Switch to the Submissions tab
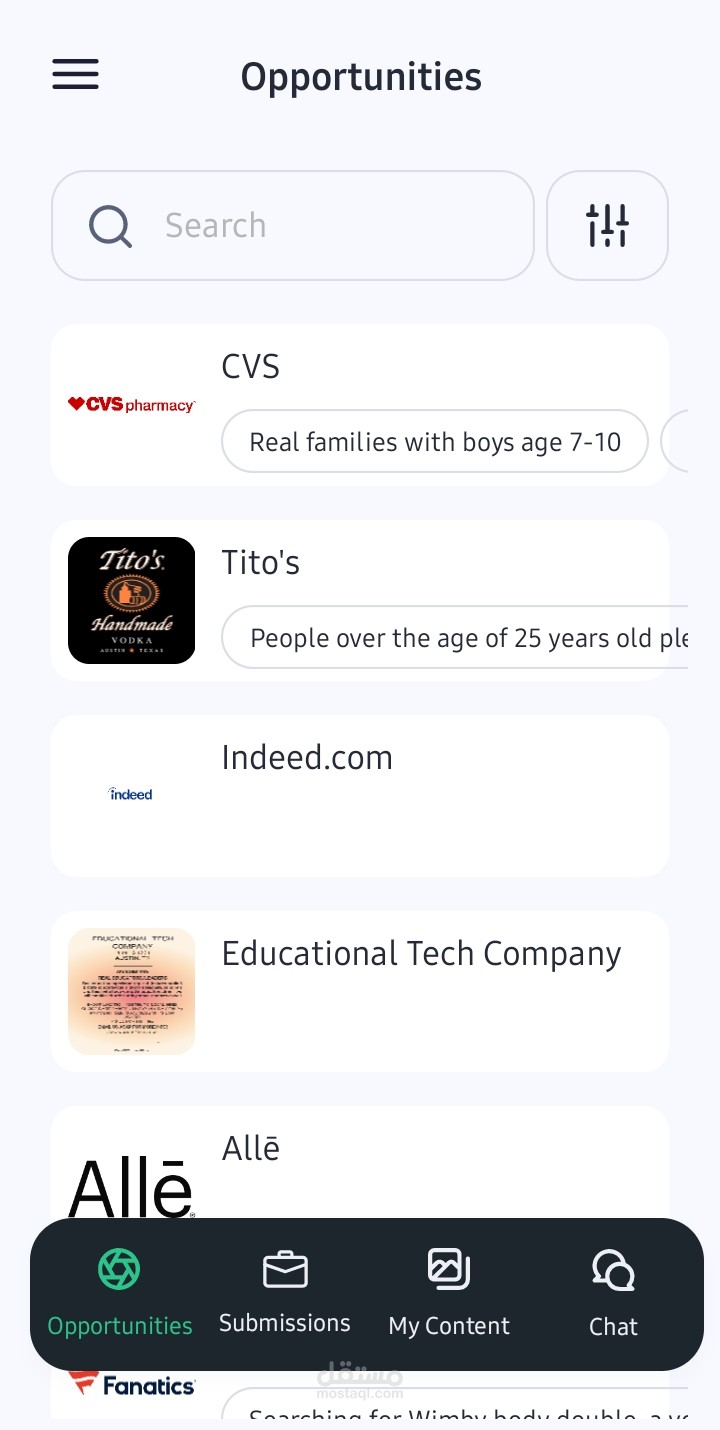Image resolution: width=720 pixels, height=1430 pixels. (285, 1295)
